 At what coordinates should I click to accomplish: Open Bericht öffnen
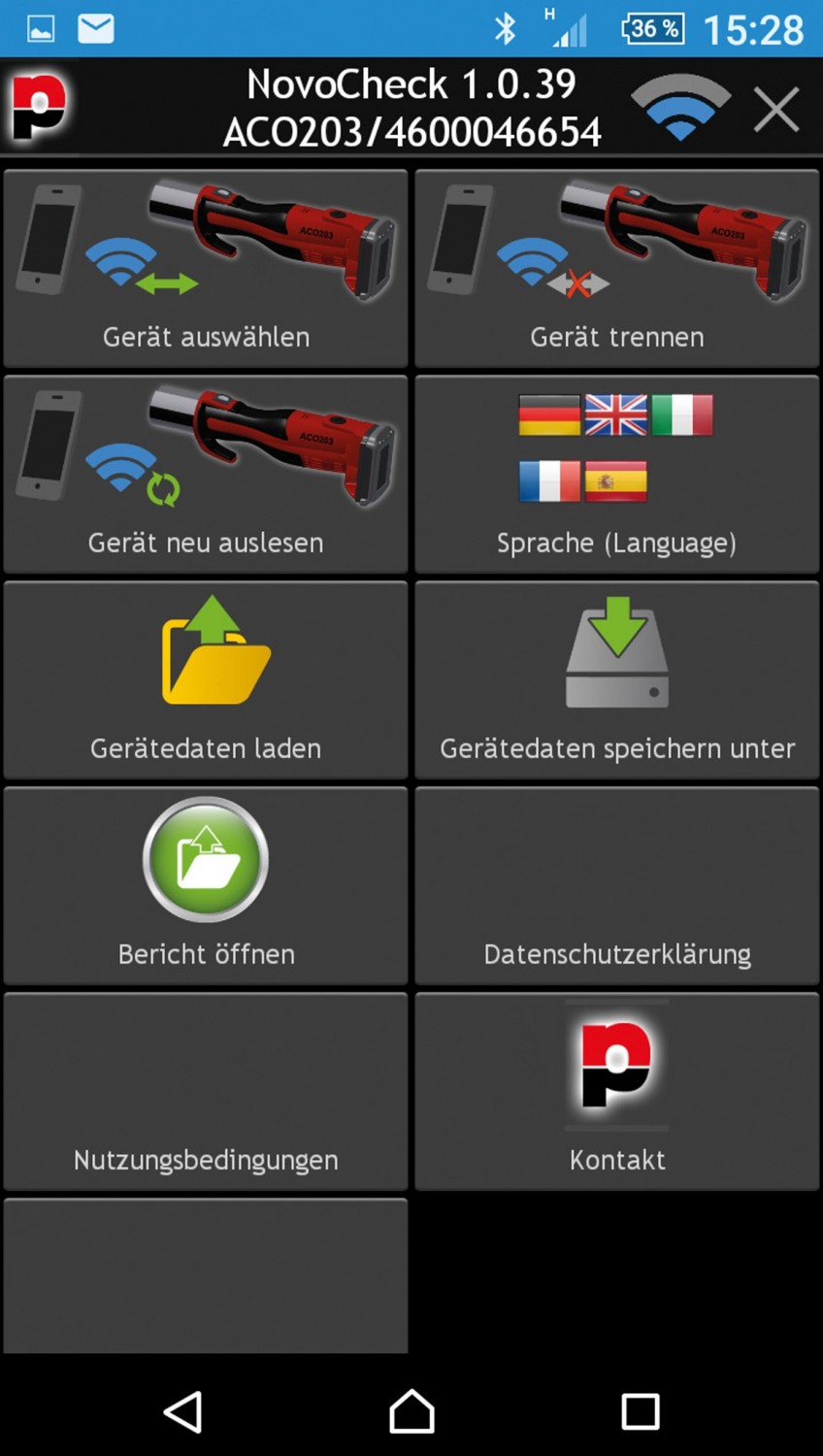(x=206, y=886)
